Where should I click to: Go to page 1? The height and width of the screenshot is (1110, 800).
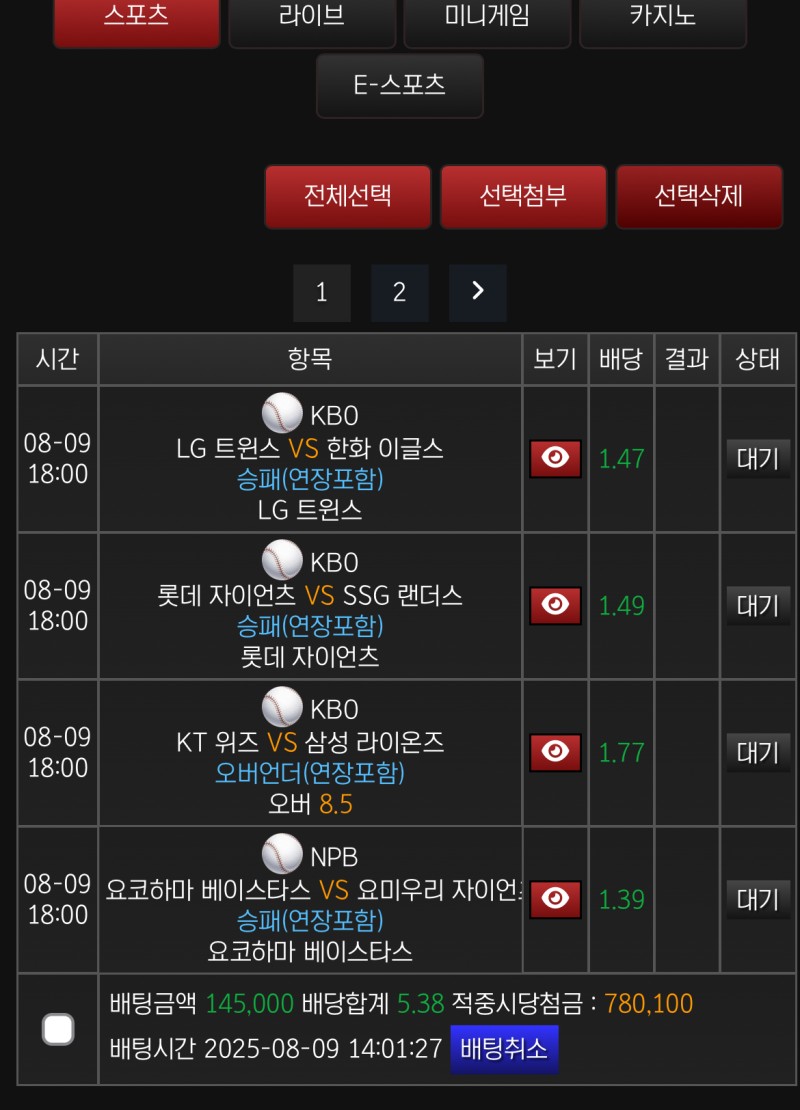point(322,292)
